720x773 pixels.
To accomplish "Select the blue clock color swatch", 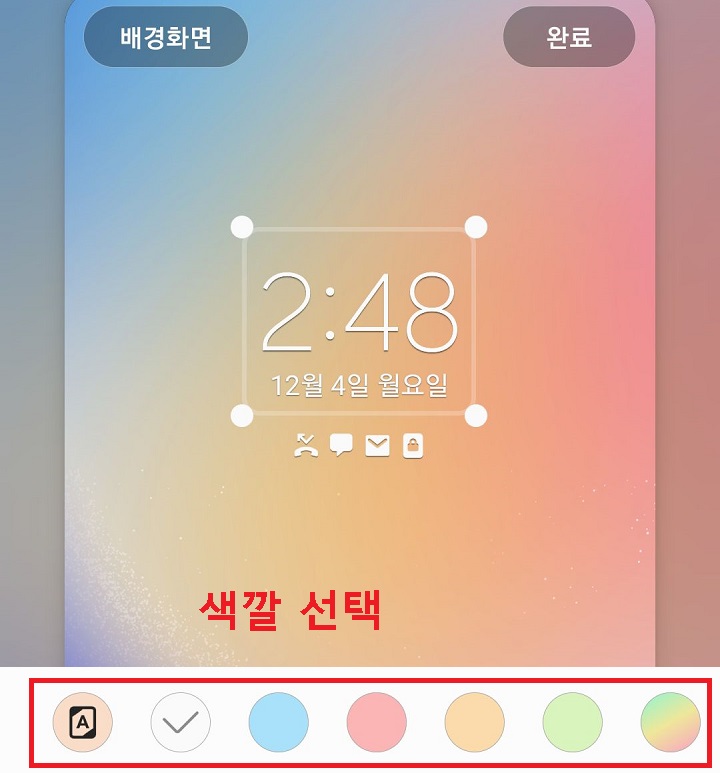I will point(278,722).
